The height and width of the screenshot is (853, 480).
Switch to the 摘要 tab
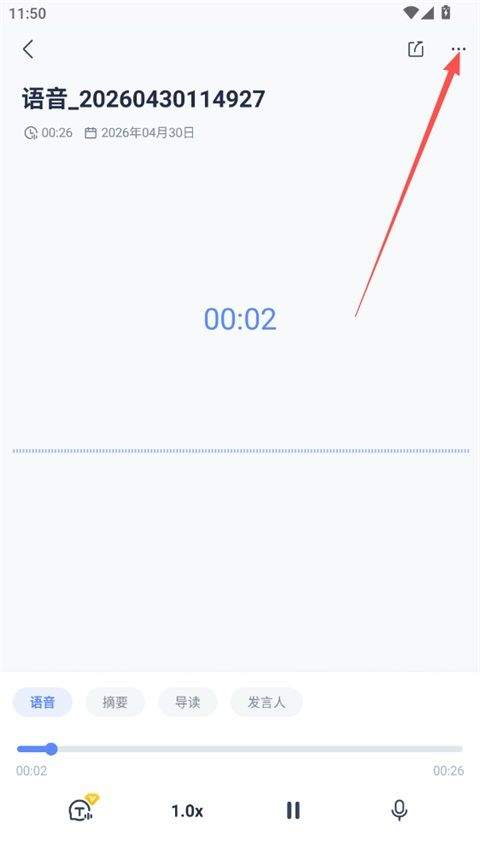115,702
